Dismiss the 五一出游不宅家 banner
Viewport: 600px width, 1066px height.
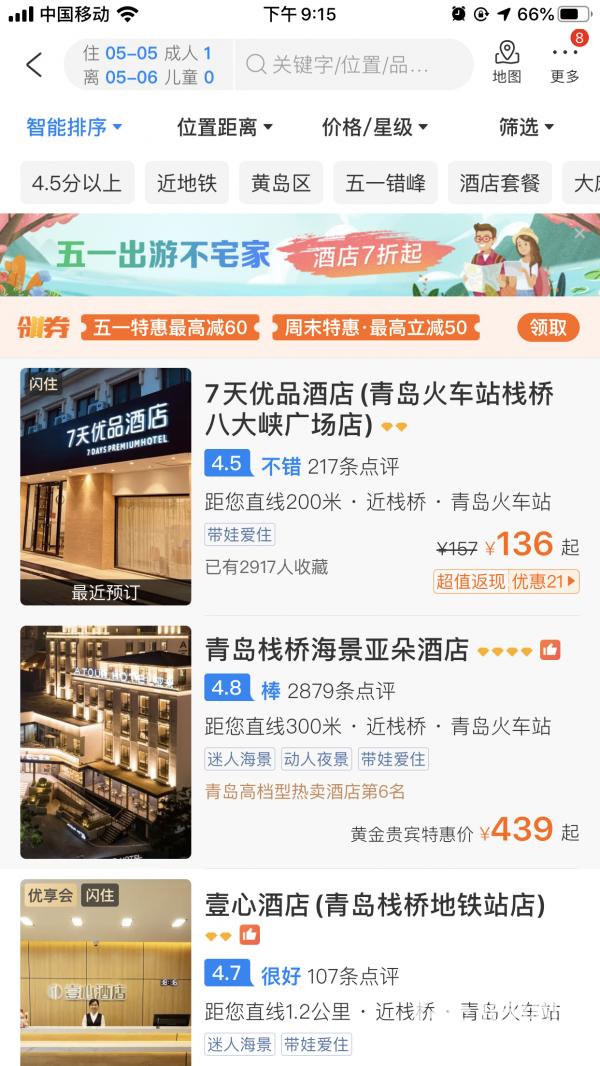pyautogui.click(x=580, y=233)
